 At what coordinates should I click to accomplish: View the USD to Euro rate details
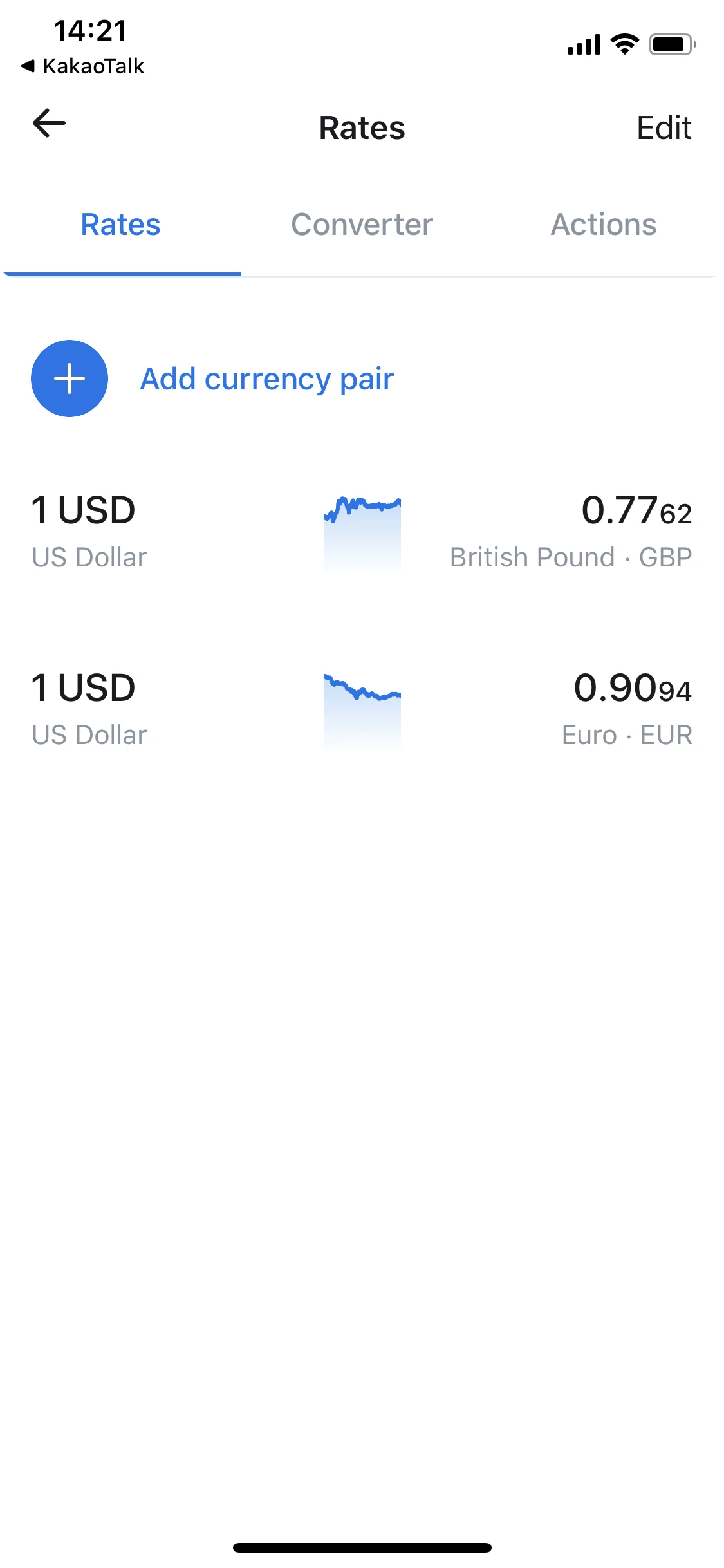(362, 709)
